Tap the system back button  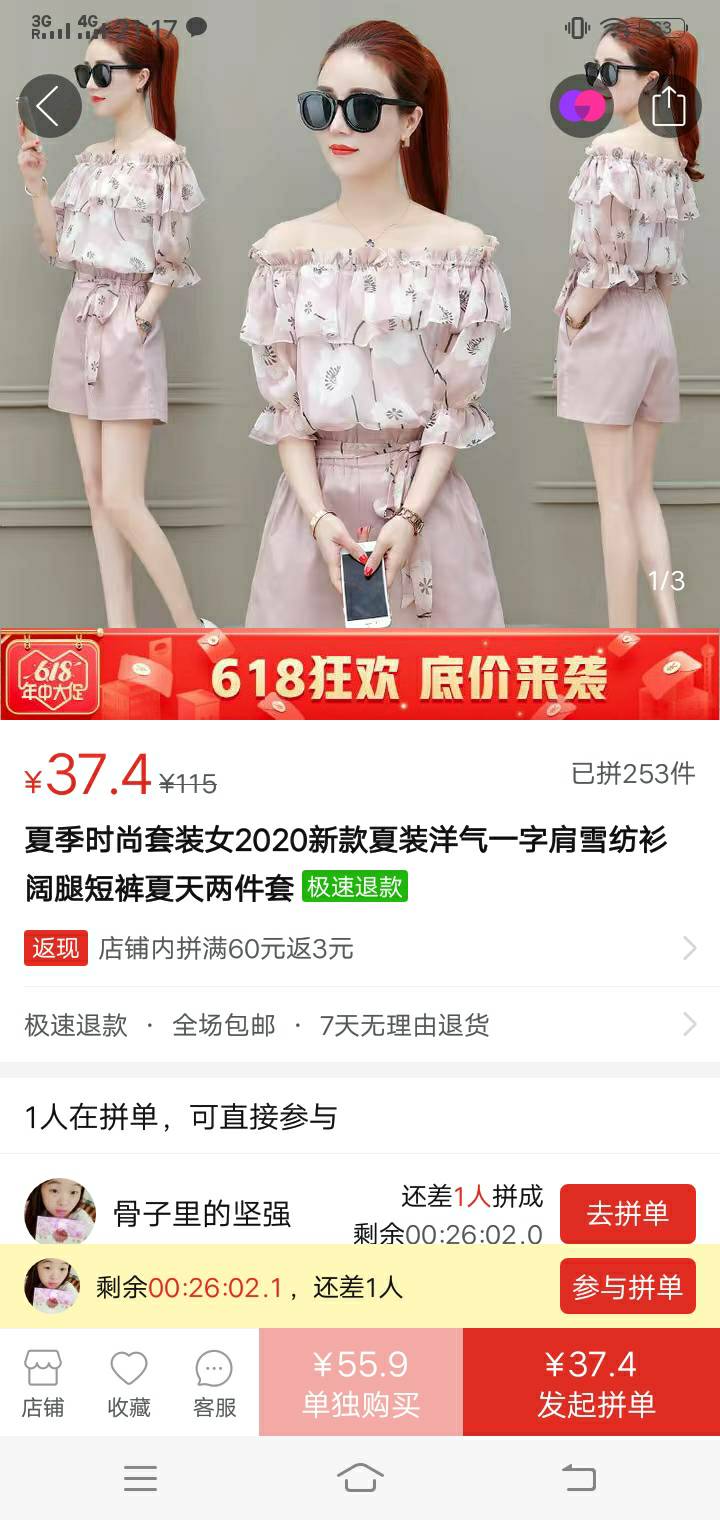[578, 1477]
